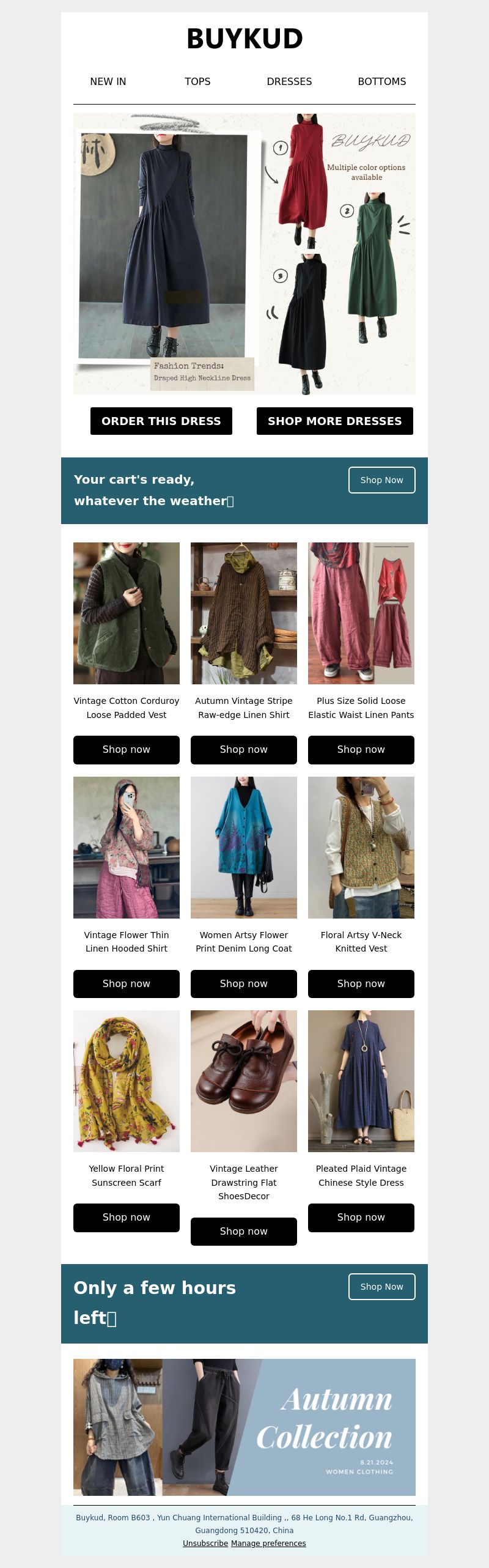
Task: Shop the Yellow Floral Print Sunscreen Scarf
Action: (x=127, y=1217)
